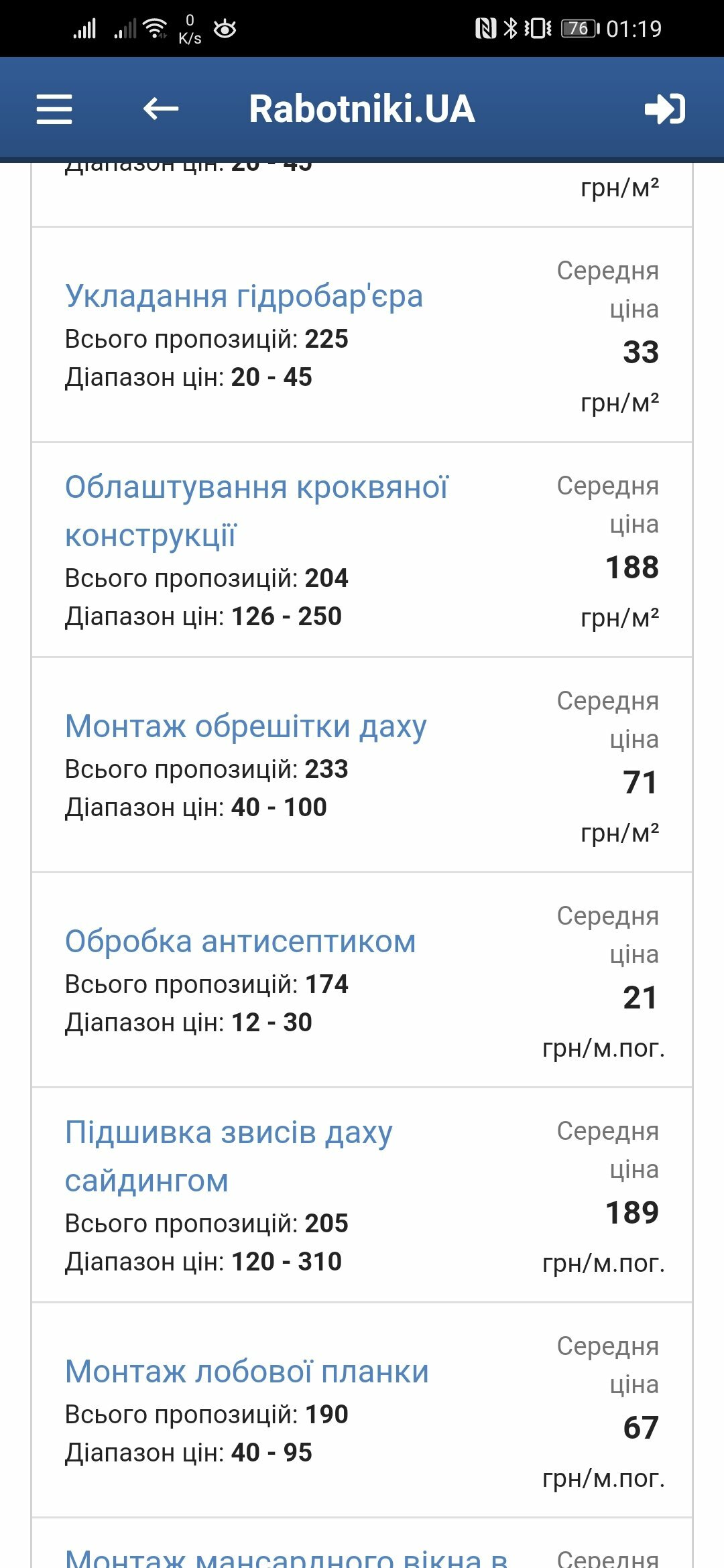Go back with the header arrow
Viewport: 724px width, 1568px height.
(161, 109)
